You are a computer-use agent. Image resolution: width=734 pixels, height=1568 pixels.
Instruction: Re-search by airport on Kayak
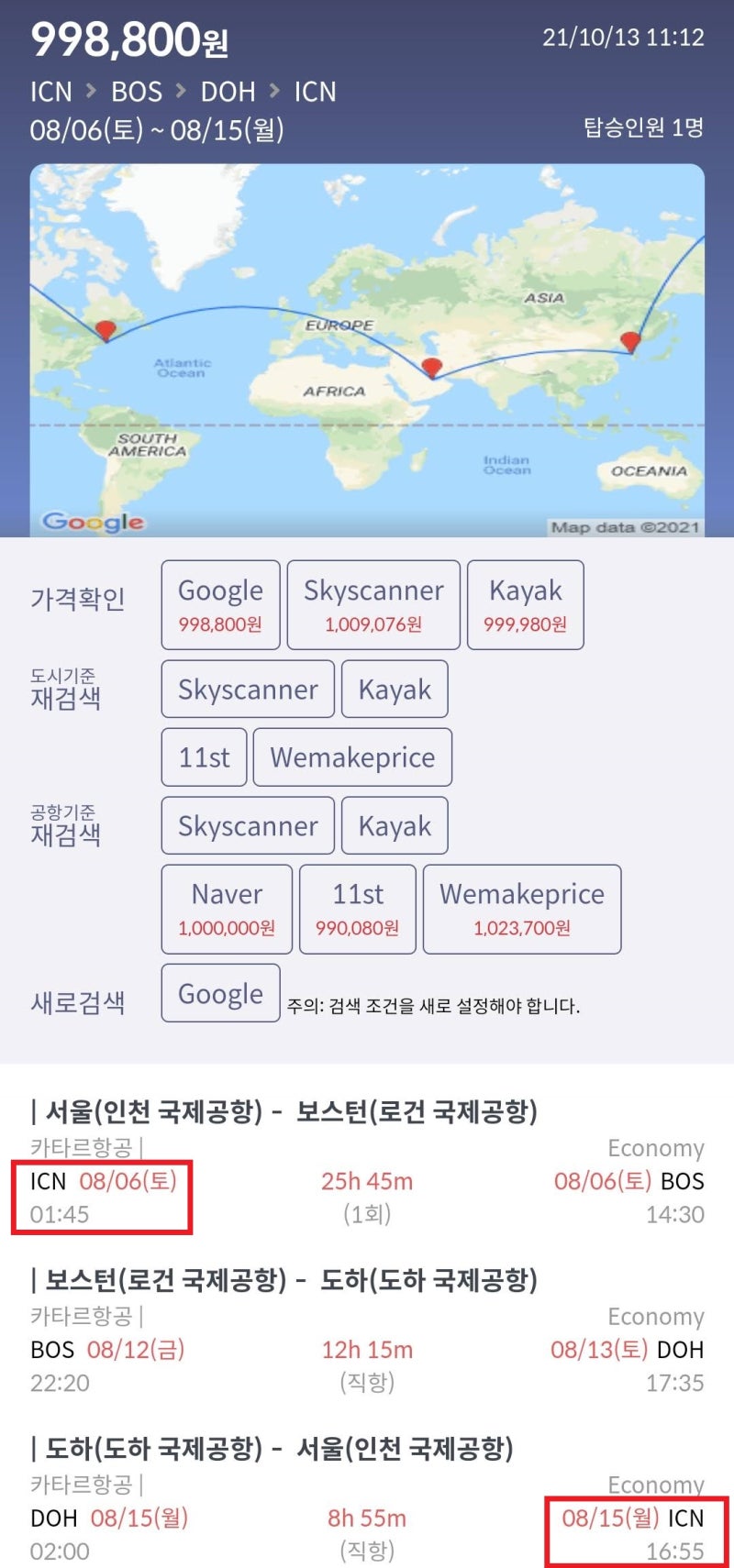[x=395, y=826]
